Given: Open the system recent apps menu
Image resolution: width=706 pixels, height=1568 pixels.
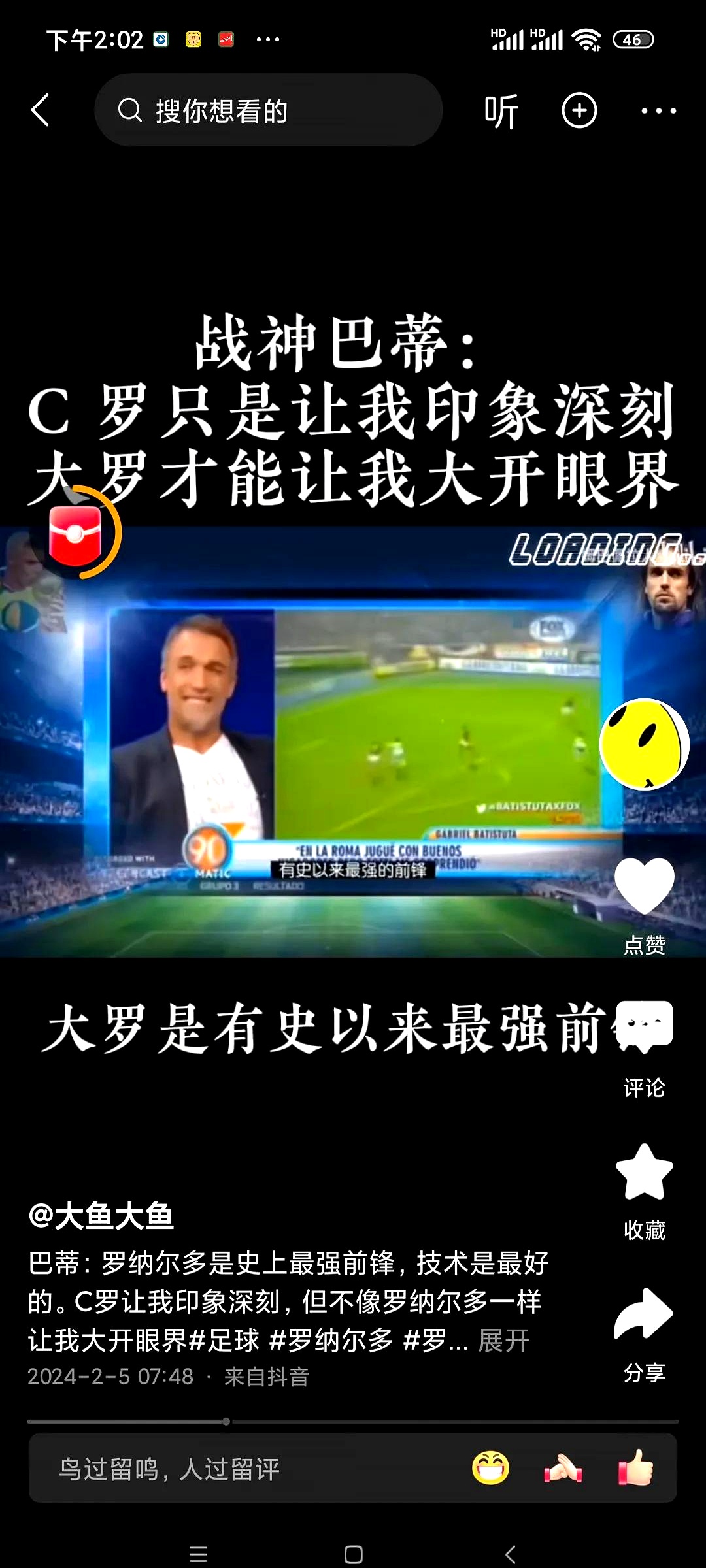Looking at the screenshot, I should tap(198, 1554).
